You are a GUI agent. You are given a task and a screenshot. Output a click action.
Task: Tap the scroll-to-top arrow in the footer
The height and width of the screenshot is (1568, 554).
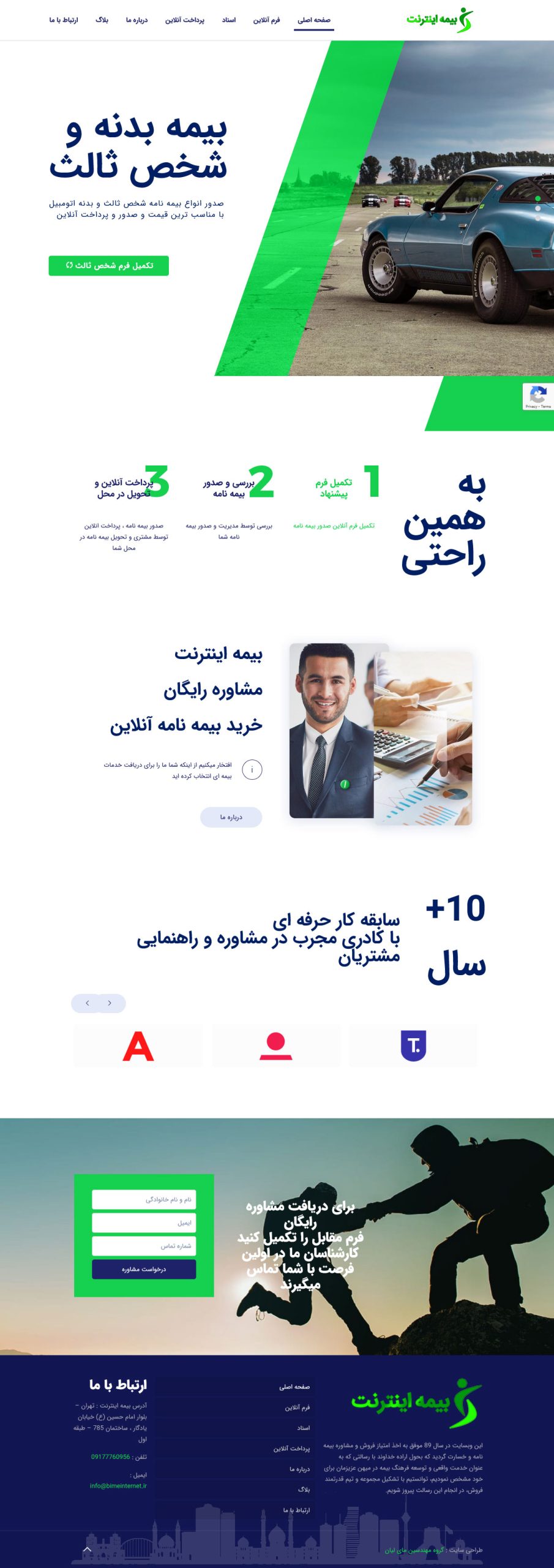(87, 1550)
